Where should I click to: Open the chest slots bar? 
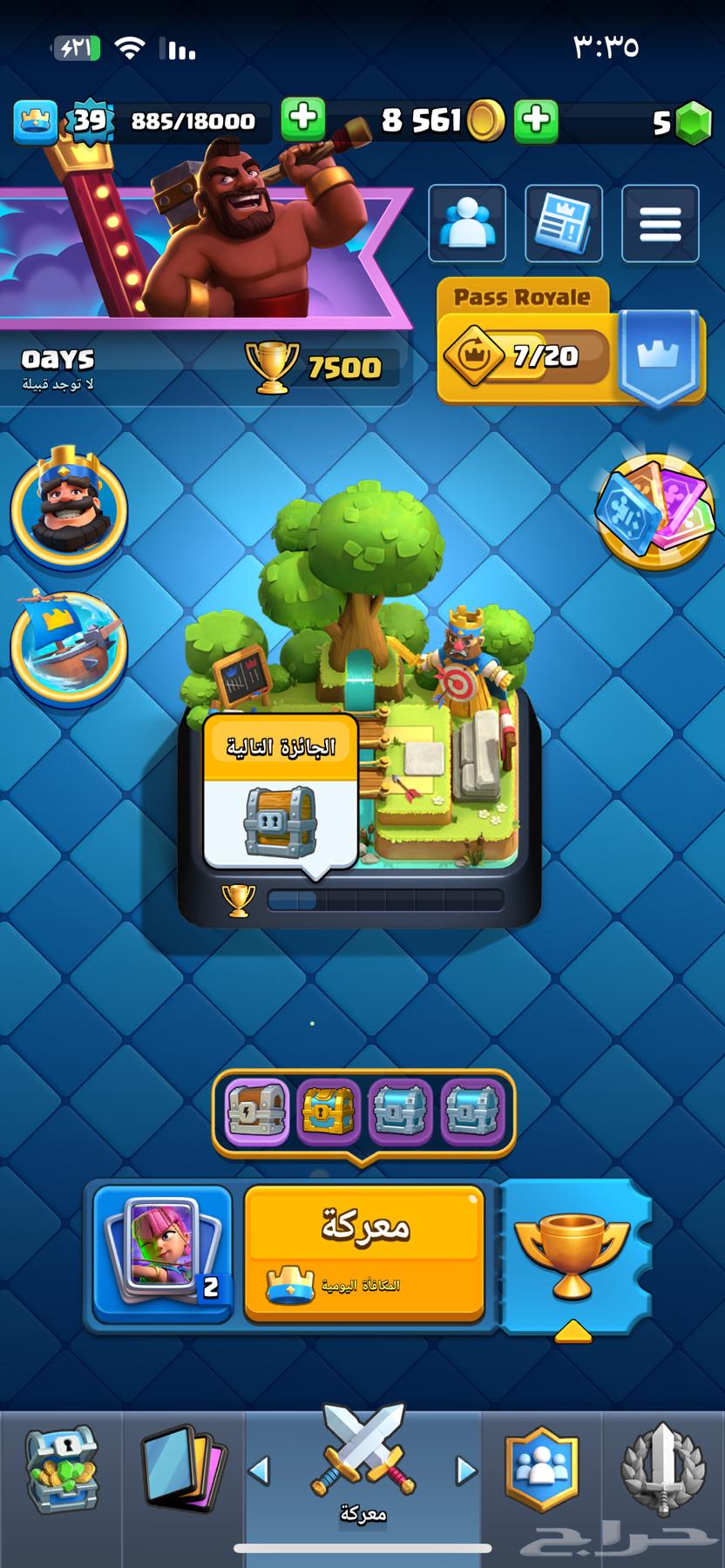pos(363,1112)
